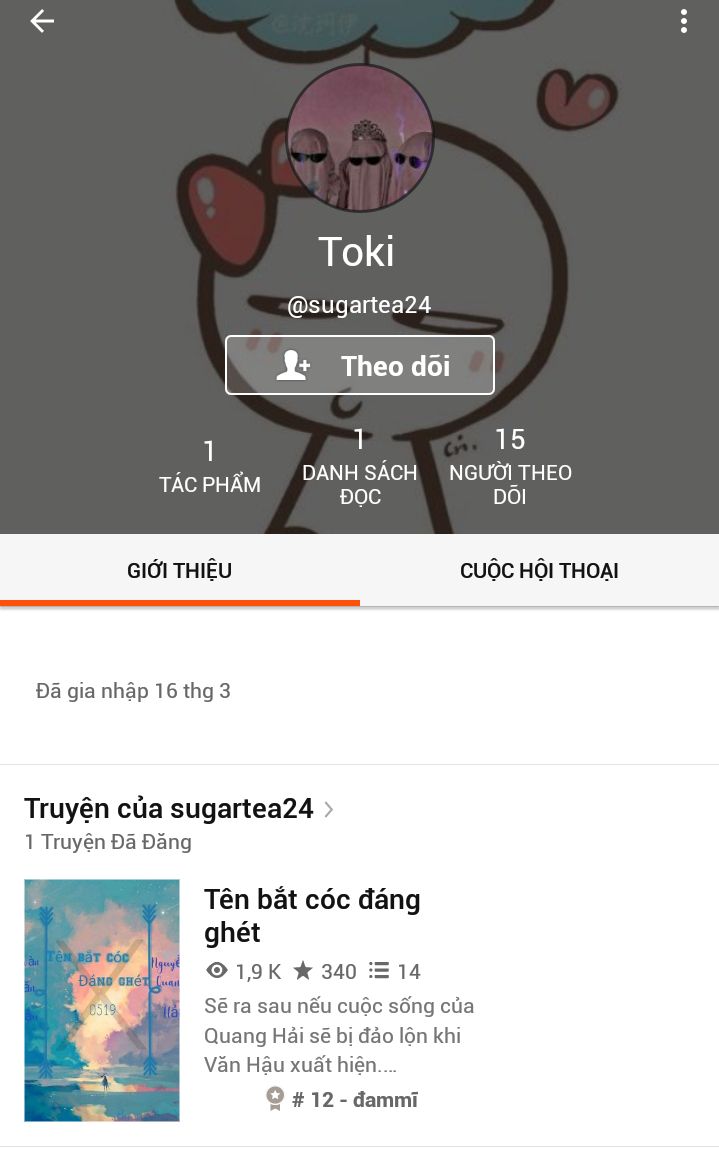Follow Toki with the Theo dõi button

[x=360, y=365]
